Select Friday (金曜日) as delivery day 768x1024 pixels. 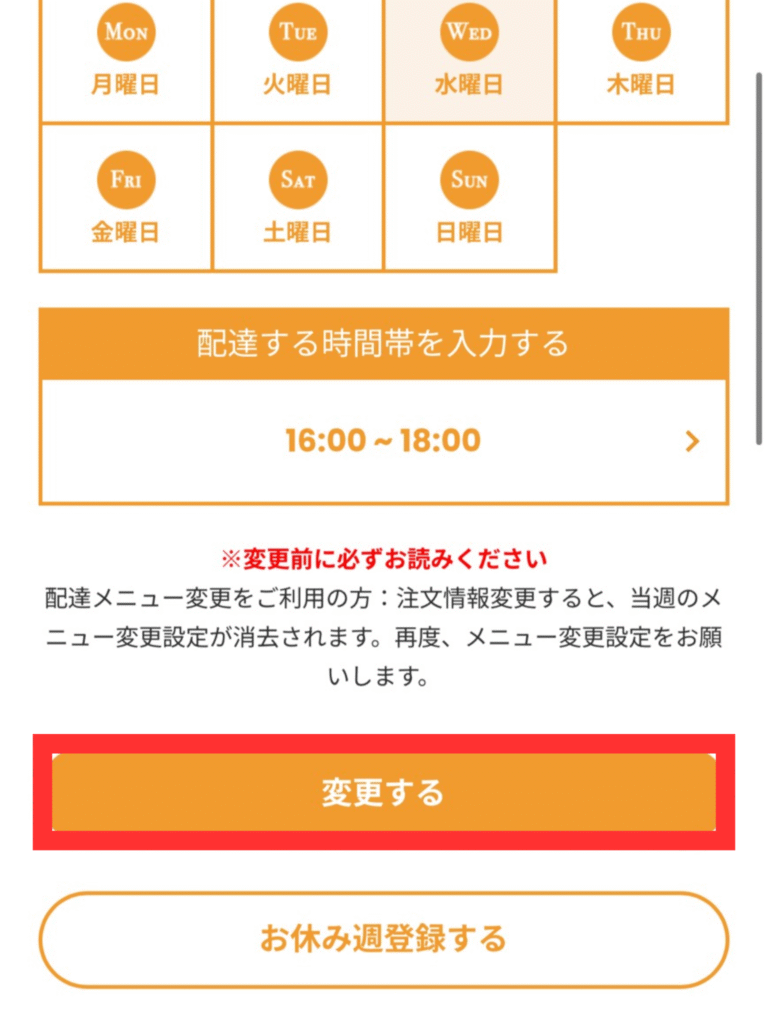(126, 198)
